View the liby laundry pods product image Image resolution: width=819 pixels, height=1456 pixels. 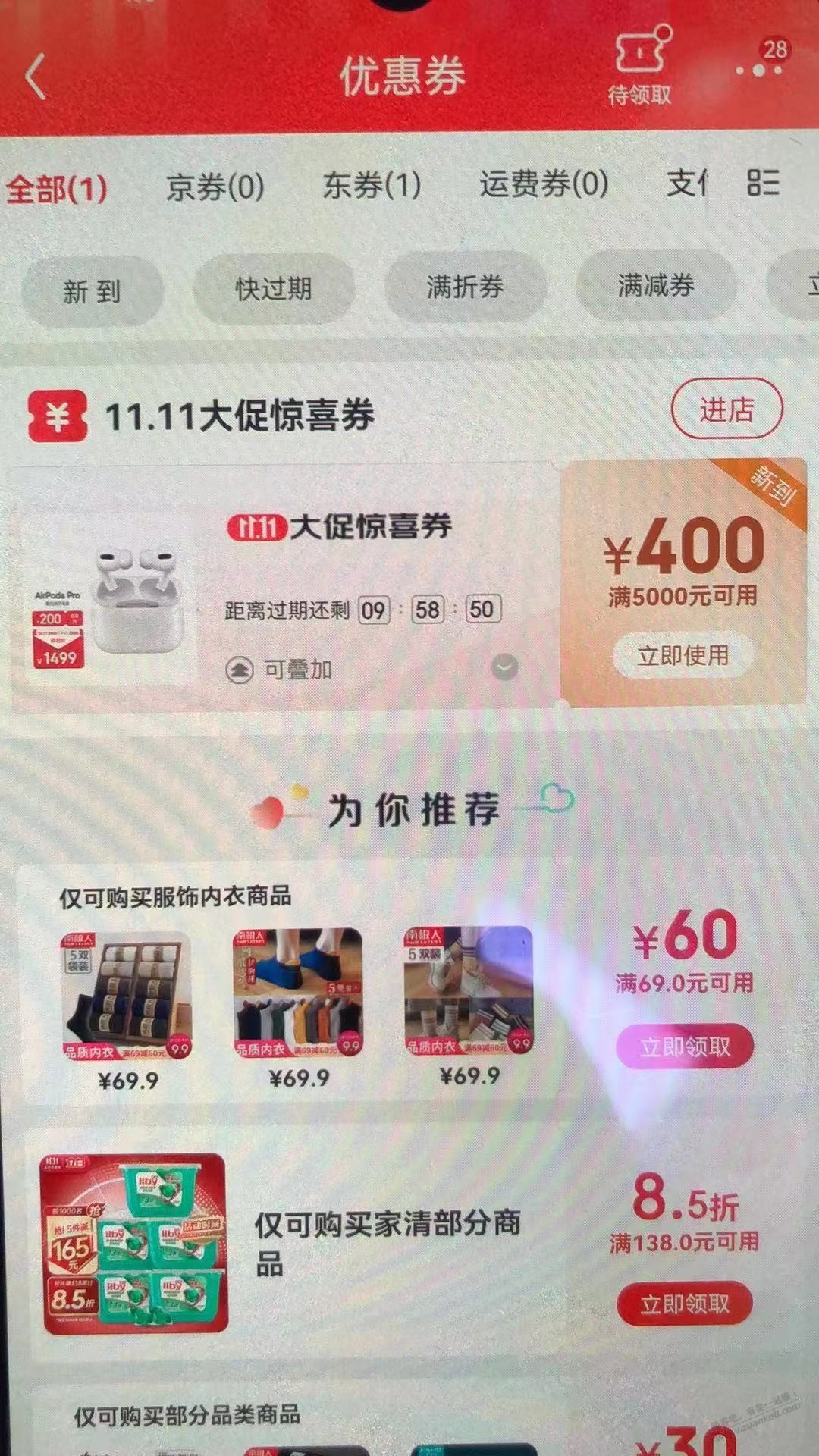(x=134, y=1244)
